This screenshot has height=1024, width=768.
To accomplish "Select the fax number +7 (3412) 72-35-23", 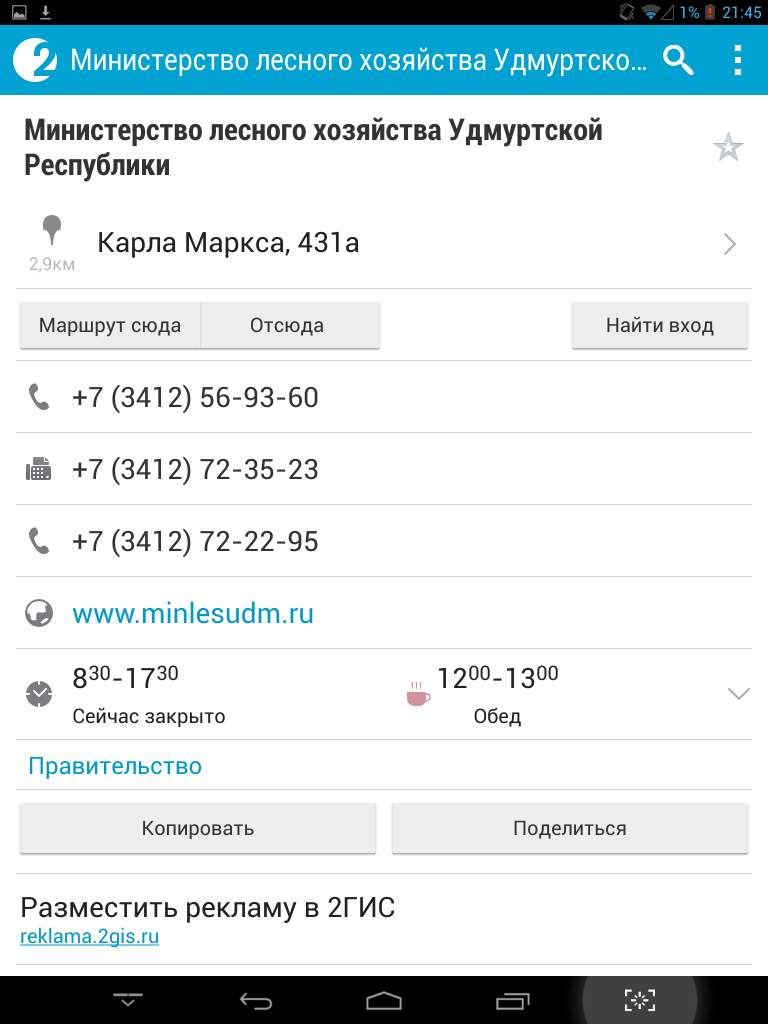I will coord(195,470).
